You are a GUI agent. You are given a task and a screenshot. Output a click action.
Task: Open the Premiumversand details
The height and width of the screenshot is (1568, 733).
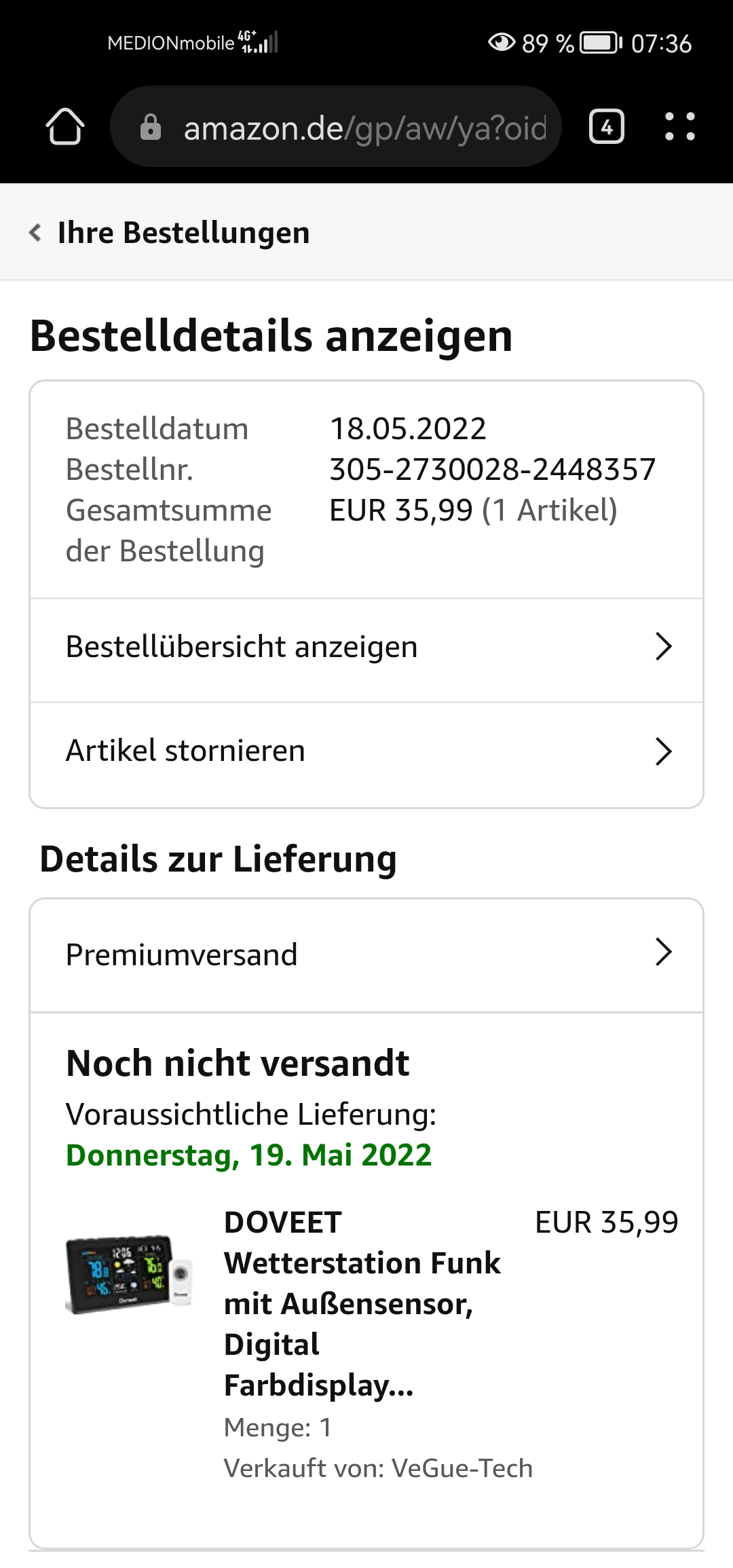point(366,954)
